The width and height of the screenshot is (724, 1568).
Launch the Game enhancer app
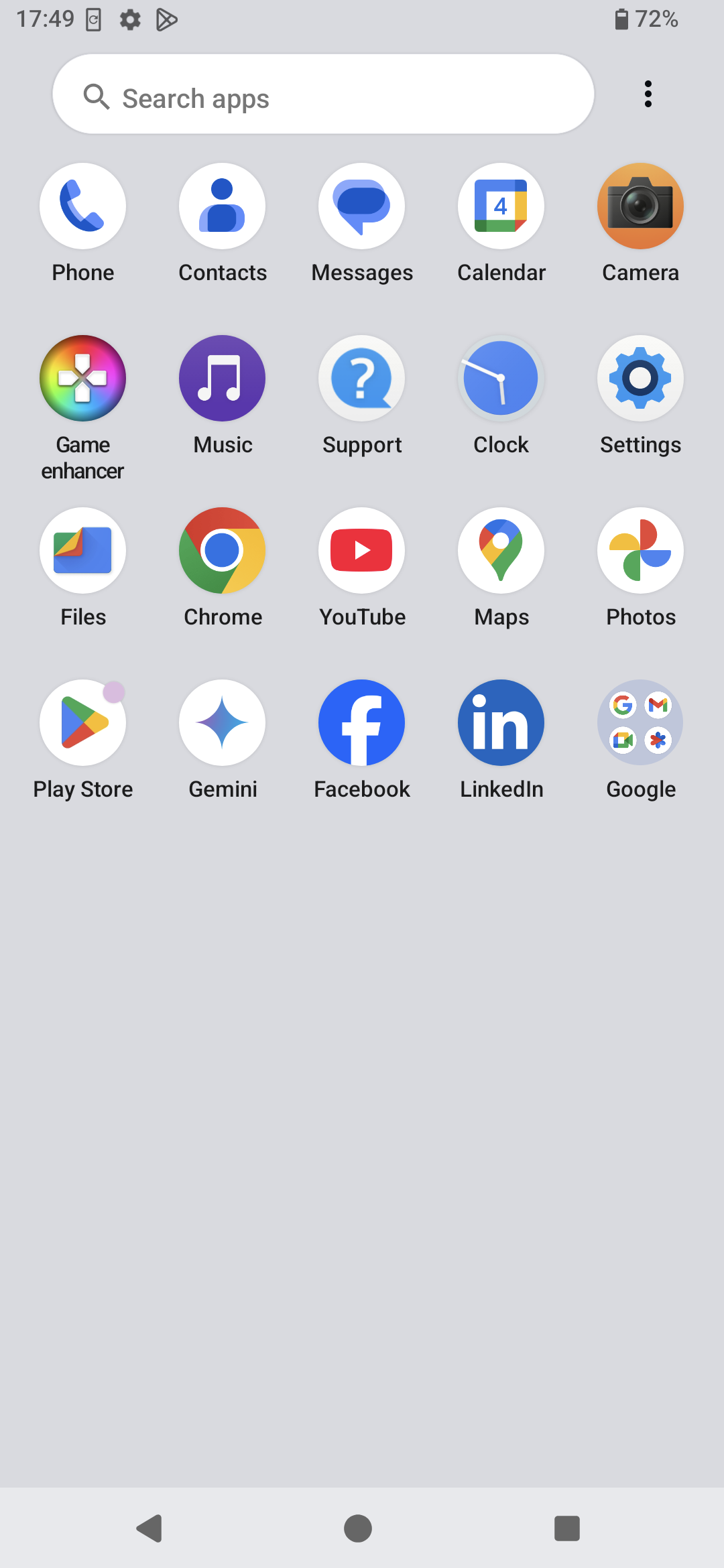pyautogui.click(x=82, y=378)
